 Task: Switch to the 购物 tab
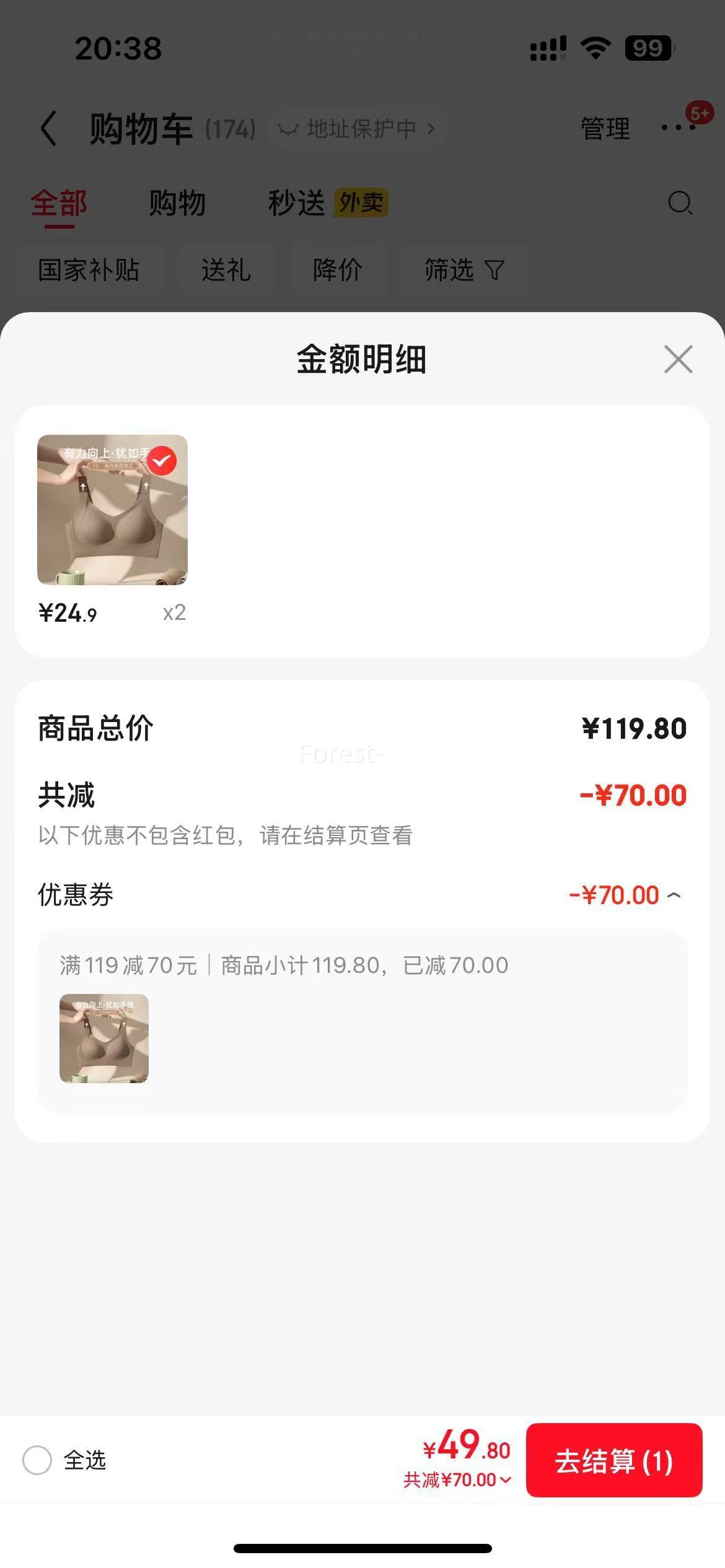tap(177, 203)
